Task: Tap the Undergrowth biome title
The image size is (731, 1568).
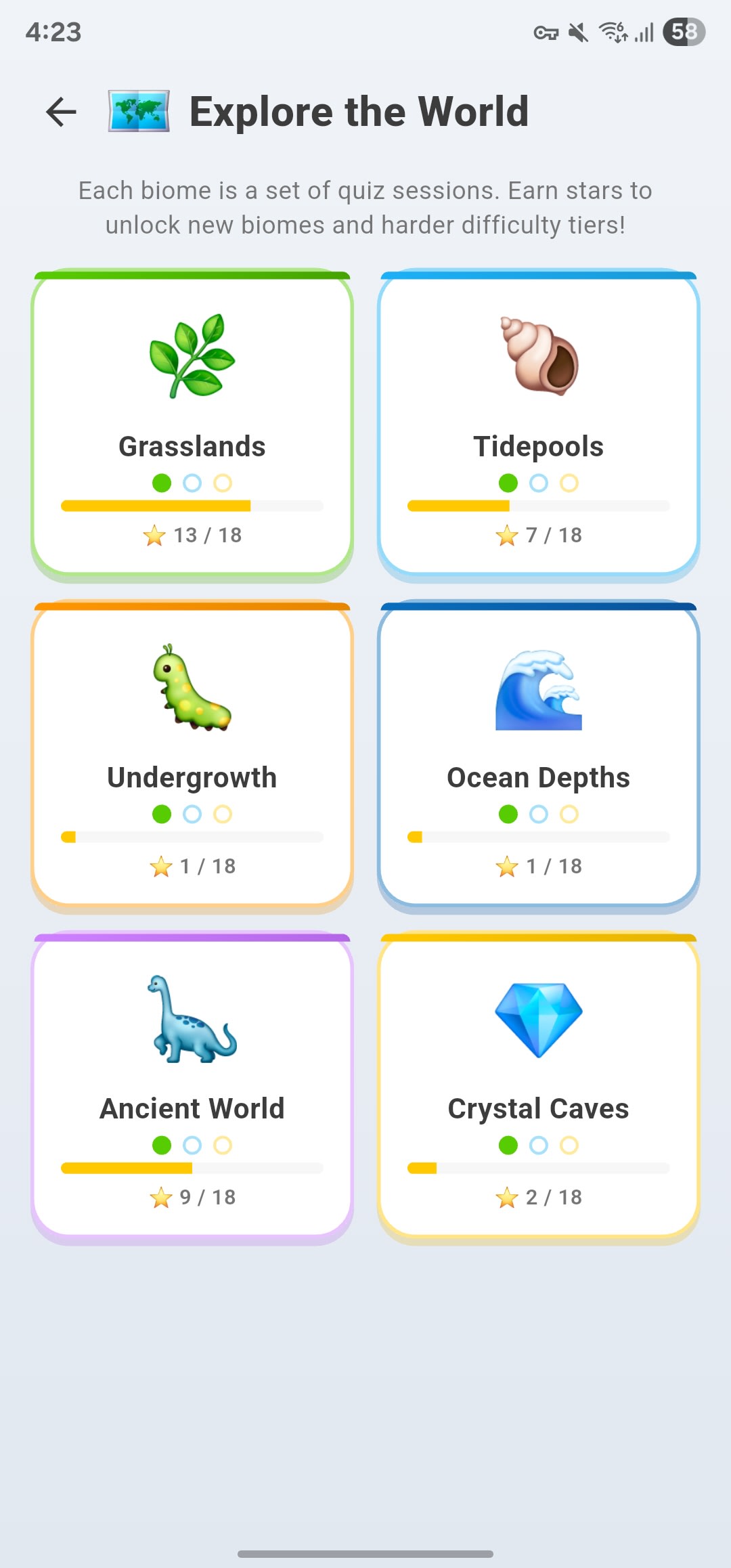Action: pos(192,777)
